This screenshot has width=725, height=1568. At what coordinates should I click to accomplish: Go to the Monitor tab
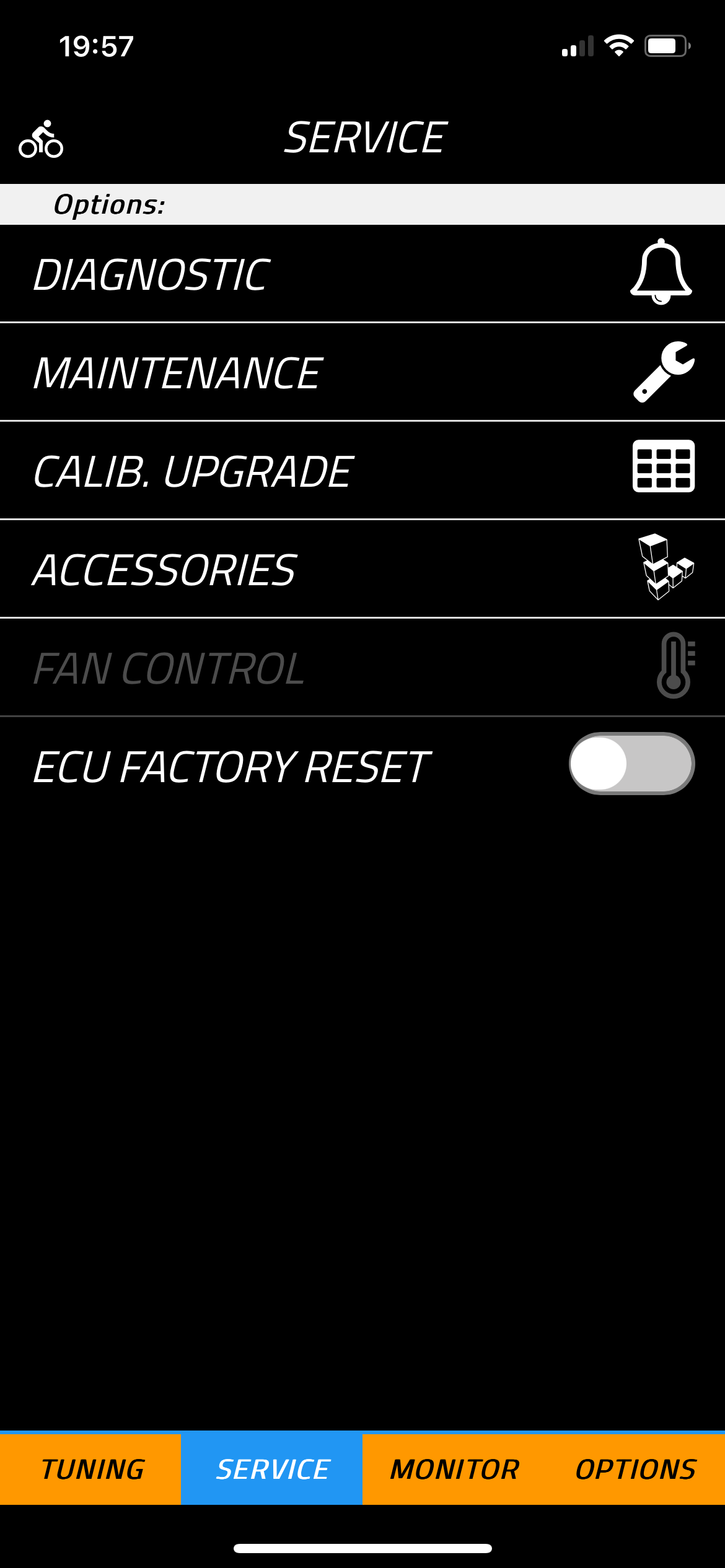[454, 1469]
